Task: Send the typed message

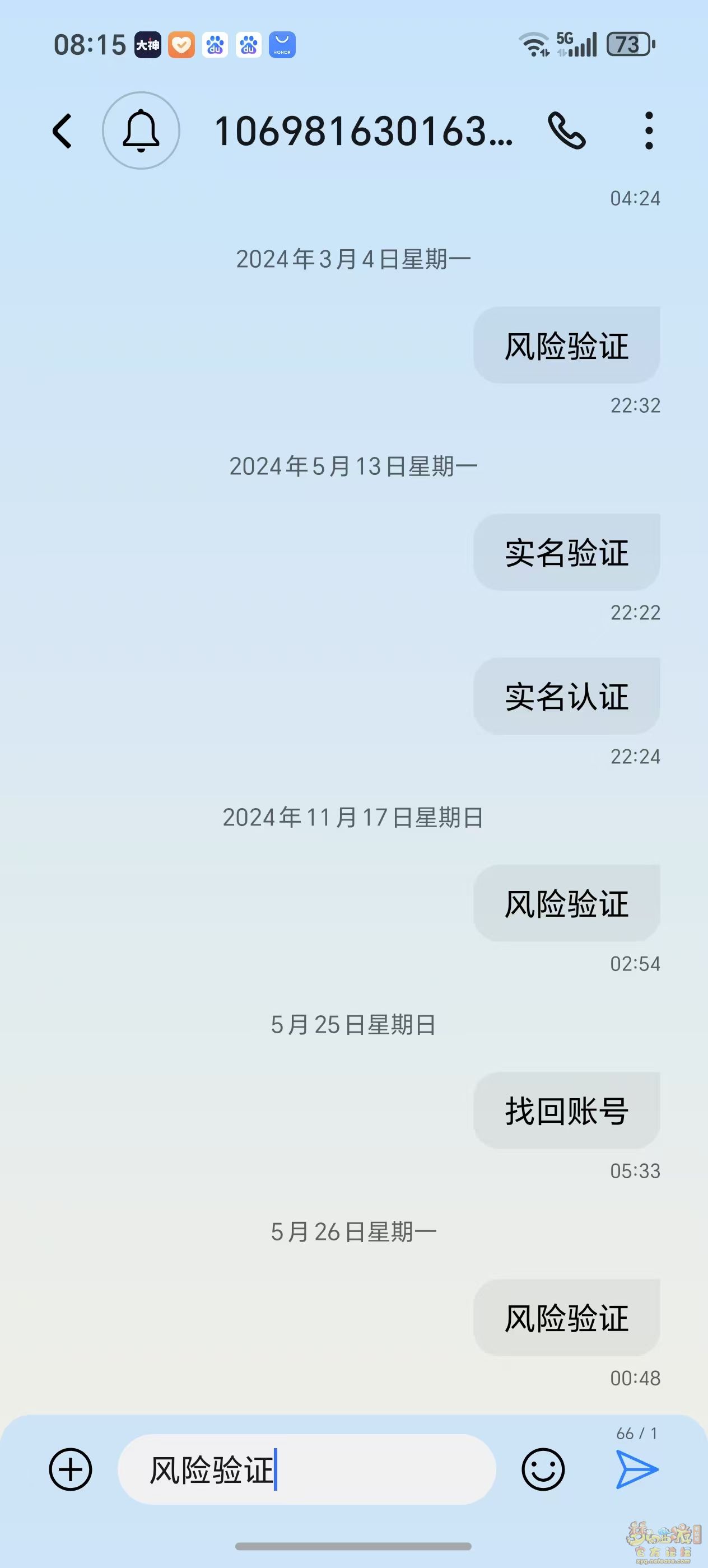Action: click(637, 1469)
